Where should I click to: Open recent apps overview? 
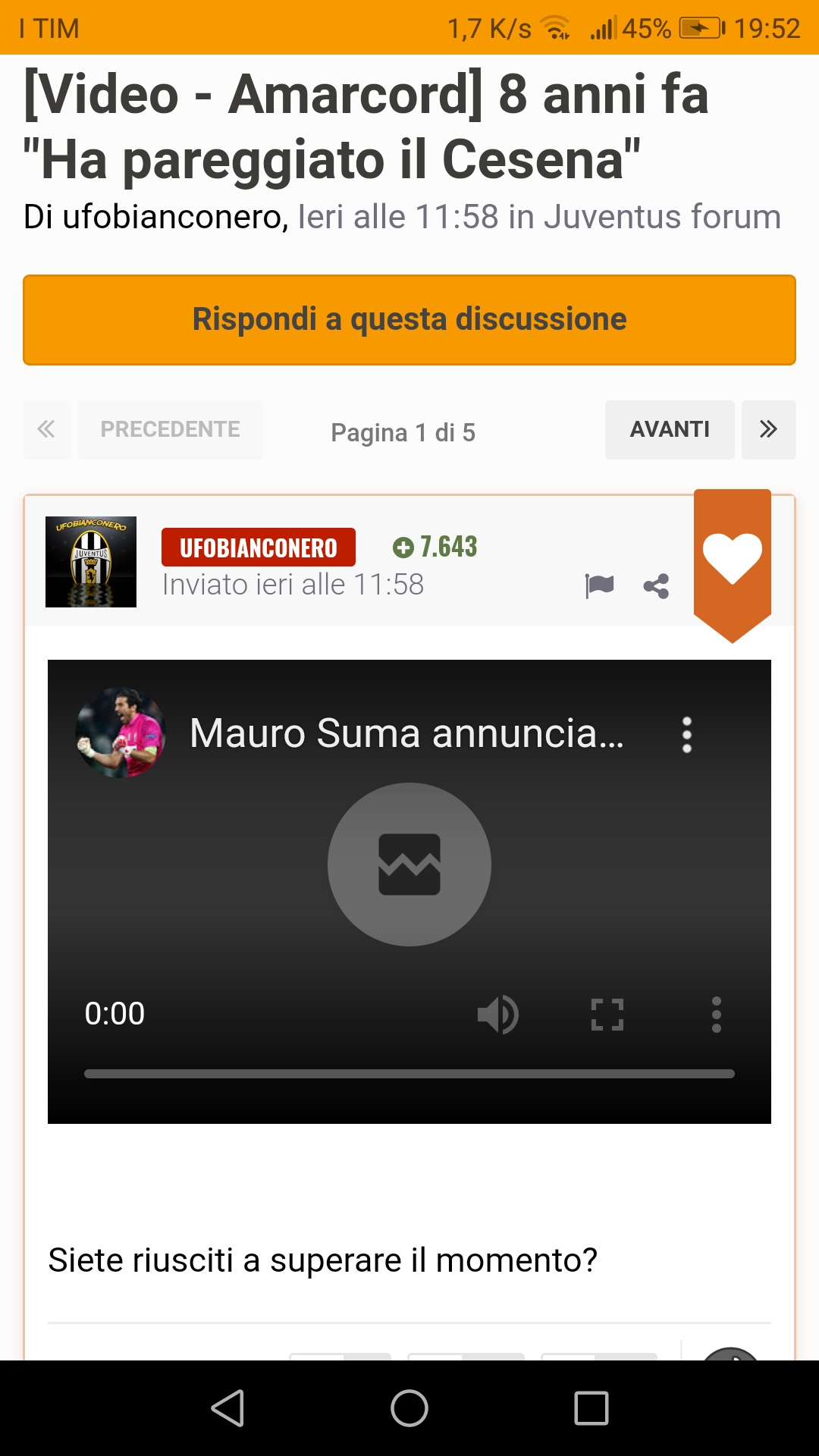click(591, 1408)
